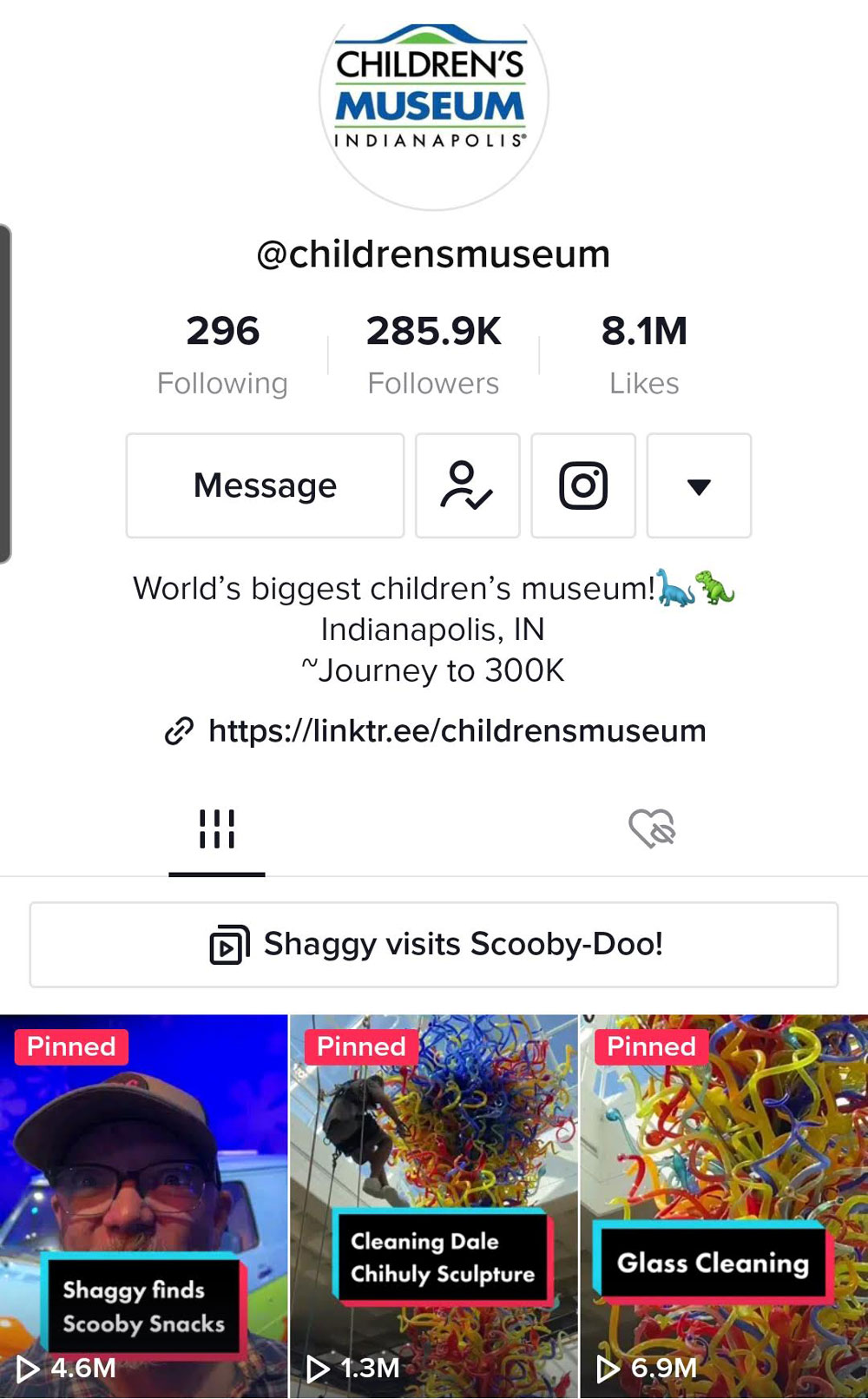Message the Children's Museum account

click(265, 485)
